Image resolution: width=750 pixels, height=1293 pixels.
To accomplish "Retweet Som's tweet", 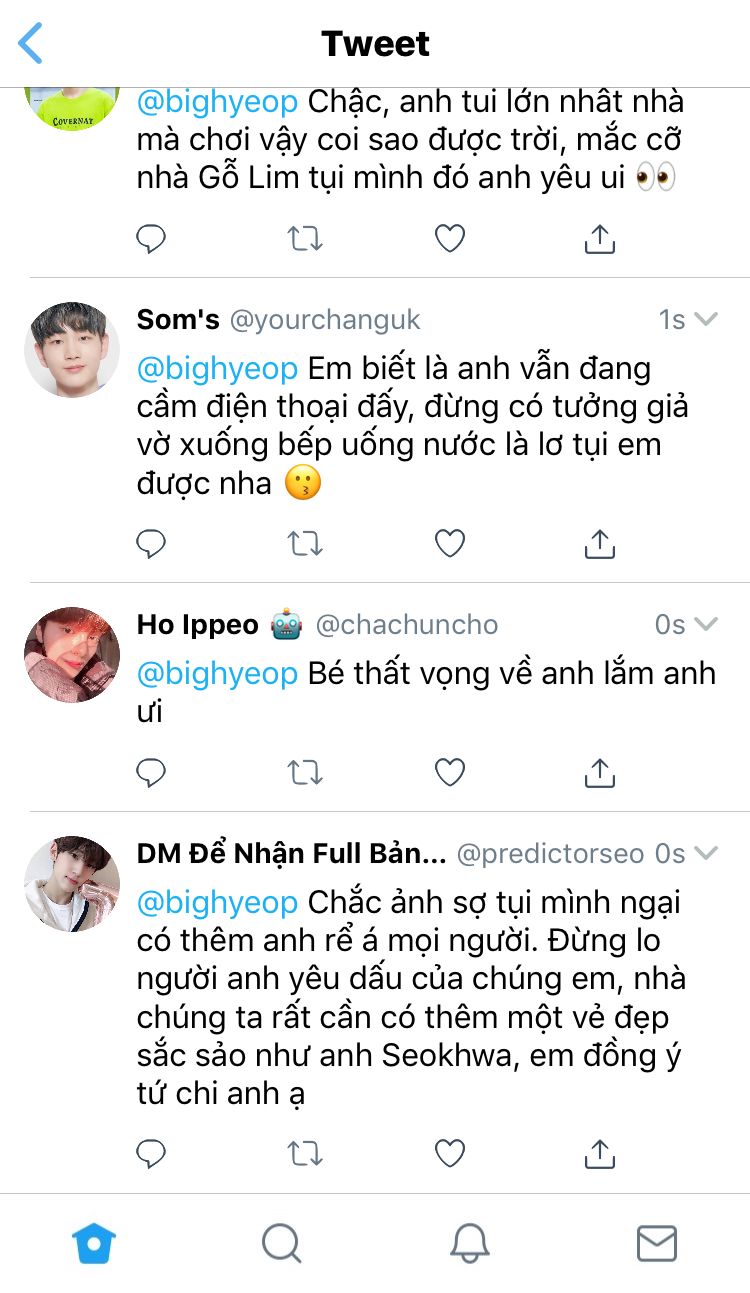I will pos(304,543).
